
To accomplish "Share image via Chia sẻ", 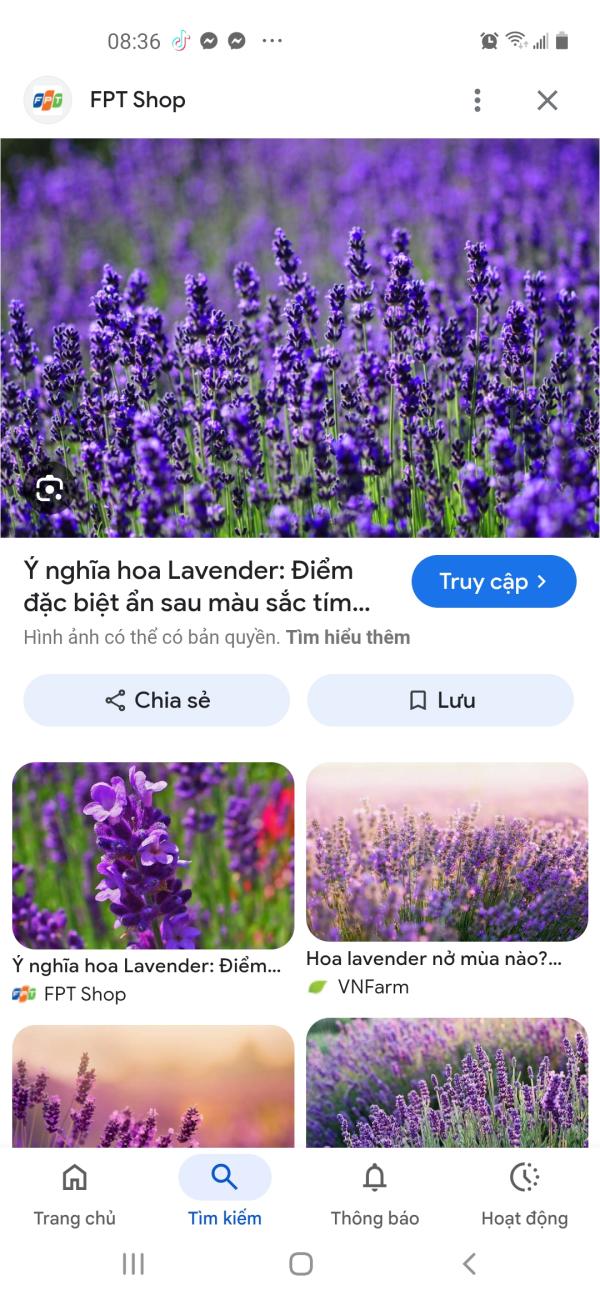I will click(157, 700).
